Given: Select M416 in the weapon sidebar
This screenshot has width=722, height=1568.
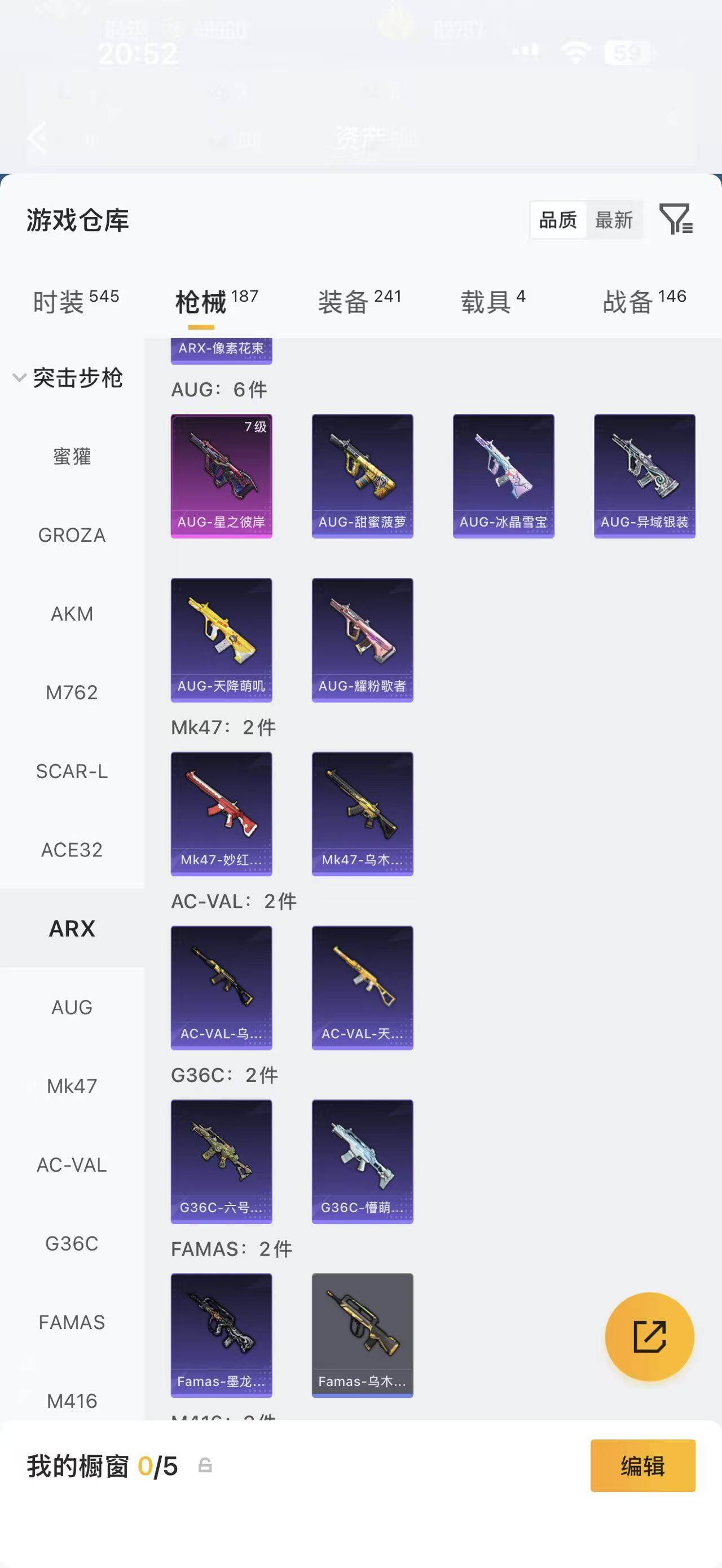Looking at the screenshot, I should [72, 1401].
